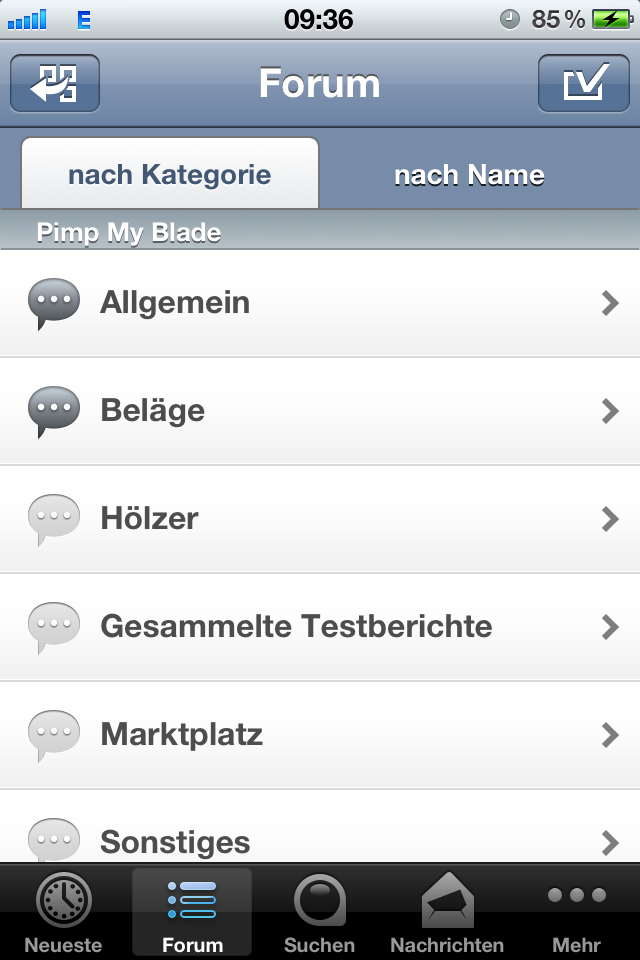640x960 pixels.
Task: Open the Nachrichten tab
Action: pyautogui.click(x=447, y=913)
